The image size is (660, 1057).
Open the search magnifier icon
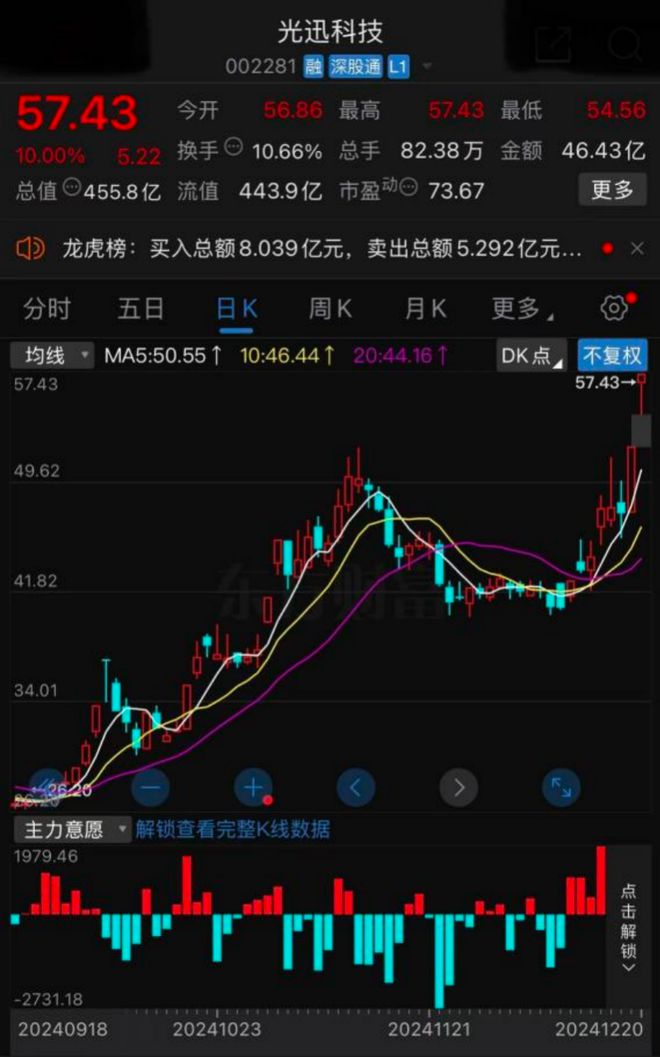point(625,44)
